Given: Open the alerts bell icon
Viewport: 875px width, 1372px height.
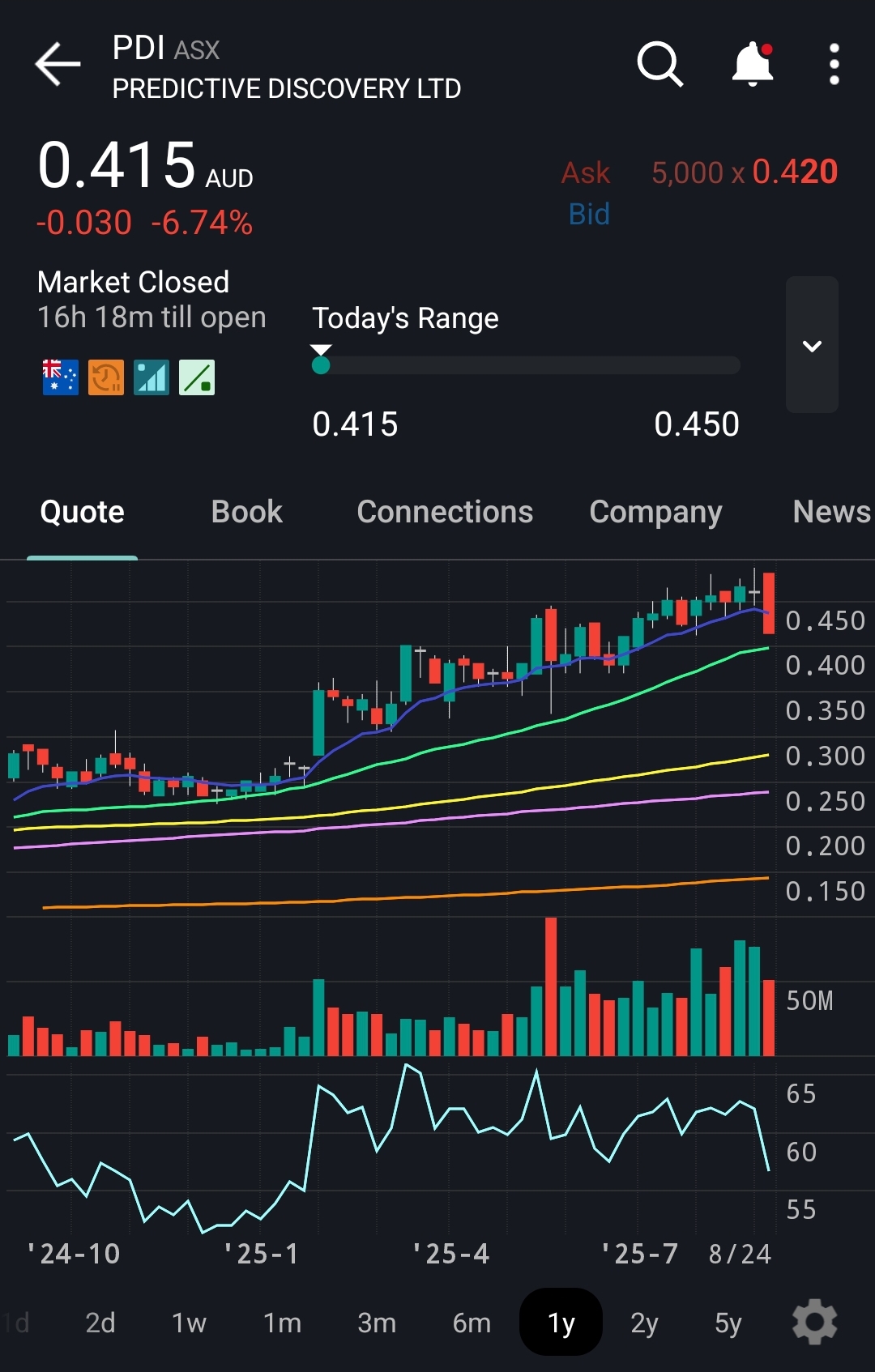Looking at the screenshot, I should pos(753,64).
